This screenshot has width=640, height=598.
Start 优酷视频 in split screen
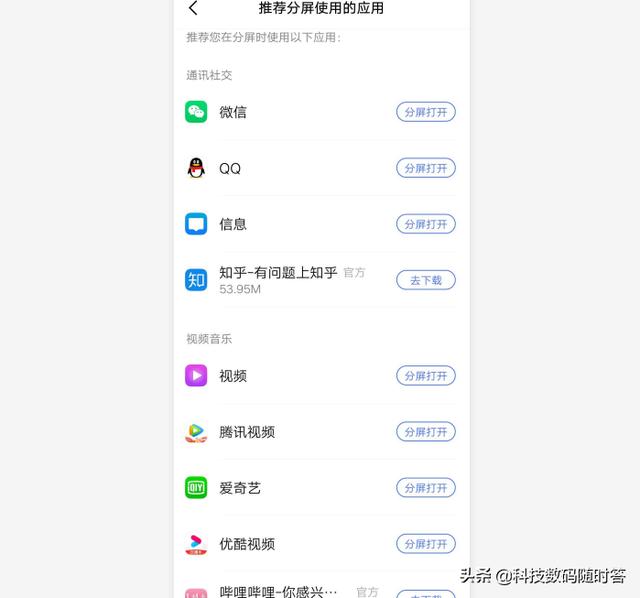(425, 544)
